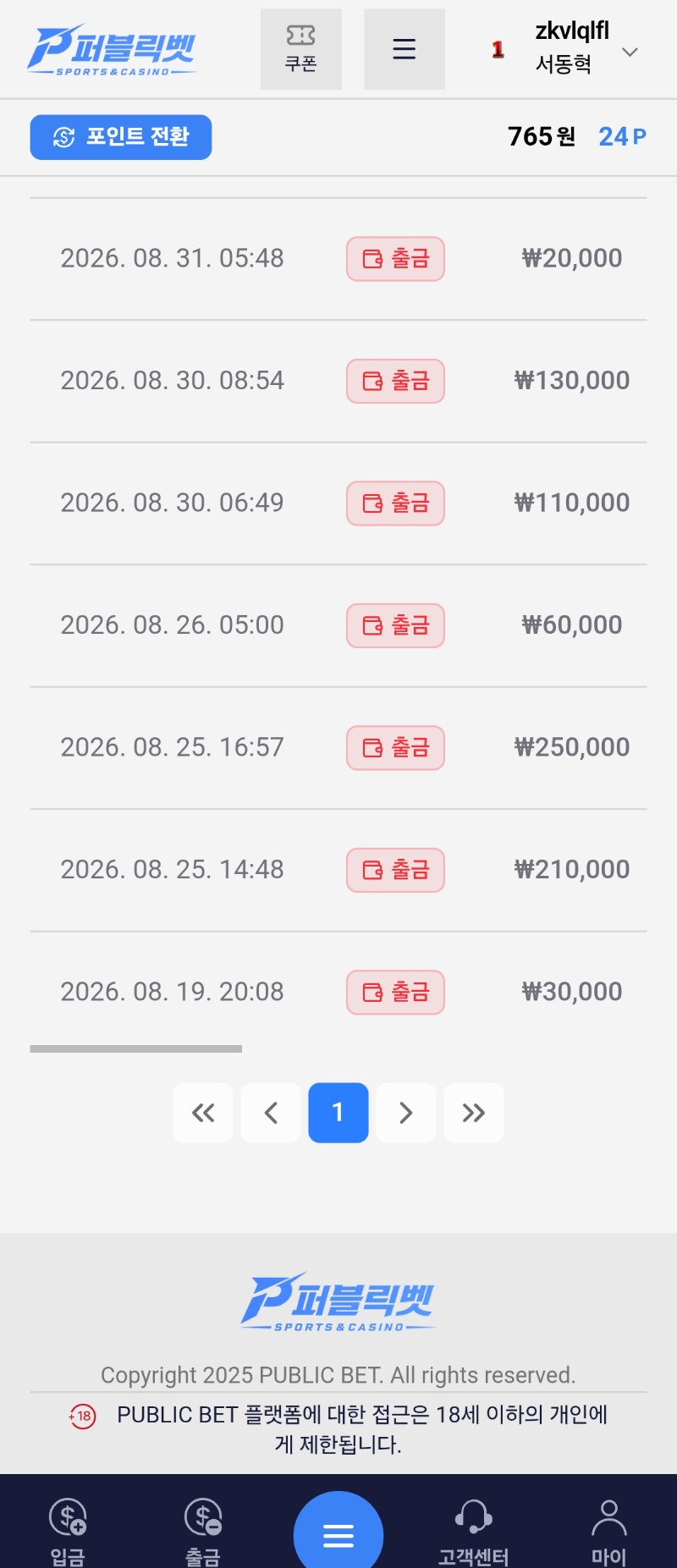Go to the previous page
The image size is (677, 1568).
[271, 1113]
